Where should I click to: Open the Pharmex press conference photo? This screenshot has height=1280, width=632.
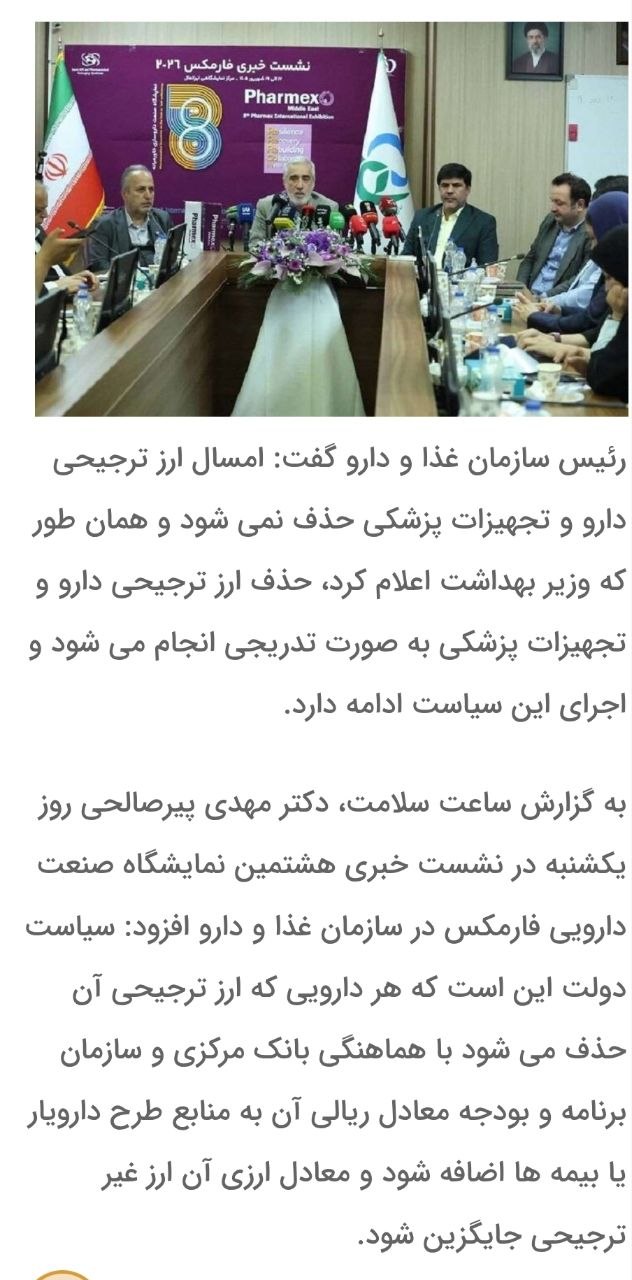(x=331, y=219)
